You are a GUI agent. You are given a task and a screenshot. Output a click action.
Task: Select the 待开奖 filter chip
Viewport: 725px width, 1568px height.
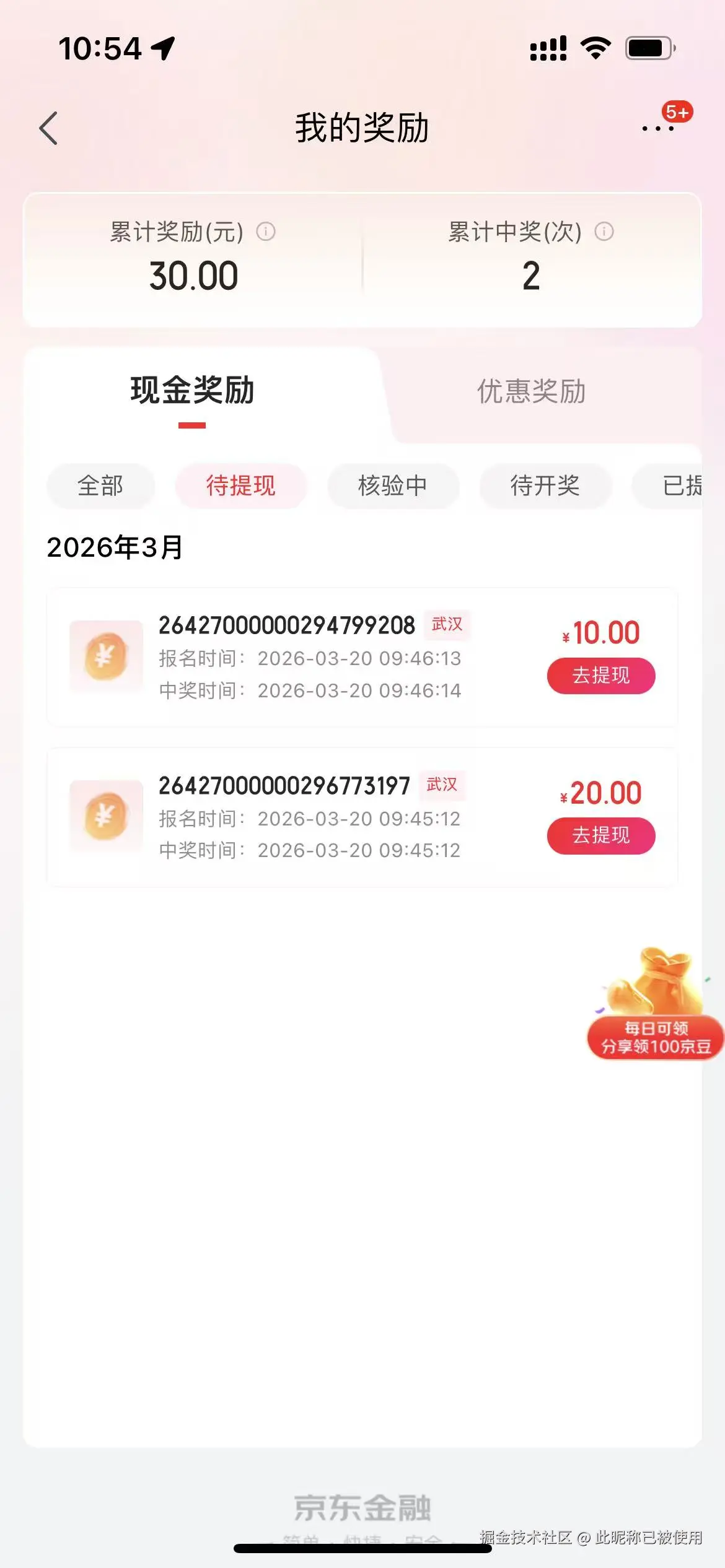point(545,486)
